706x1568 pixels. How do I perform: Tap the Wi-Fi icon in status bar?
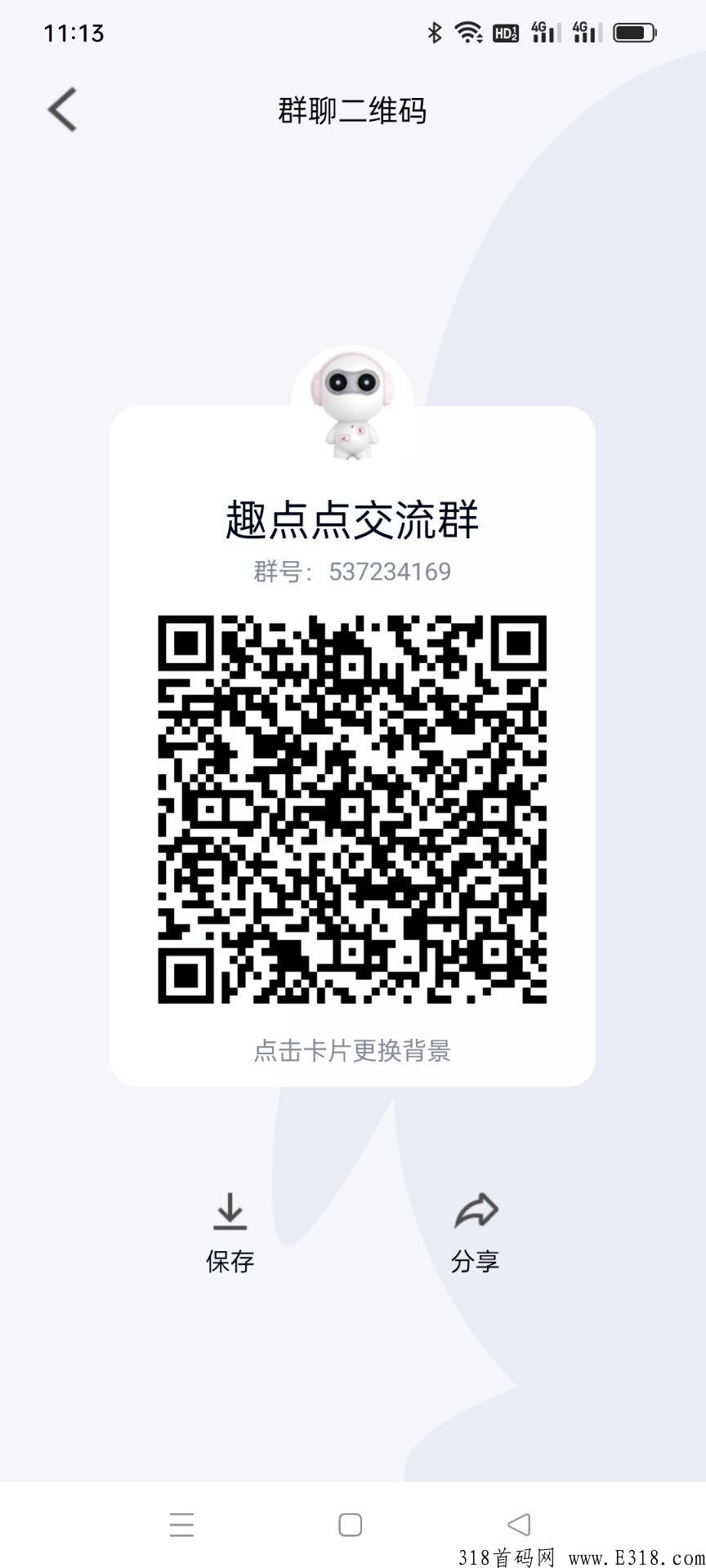click(x=467, y=33)
